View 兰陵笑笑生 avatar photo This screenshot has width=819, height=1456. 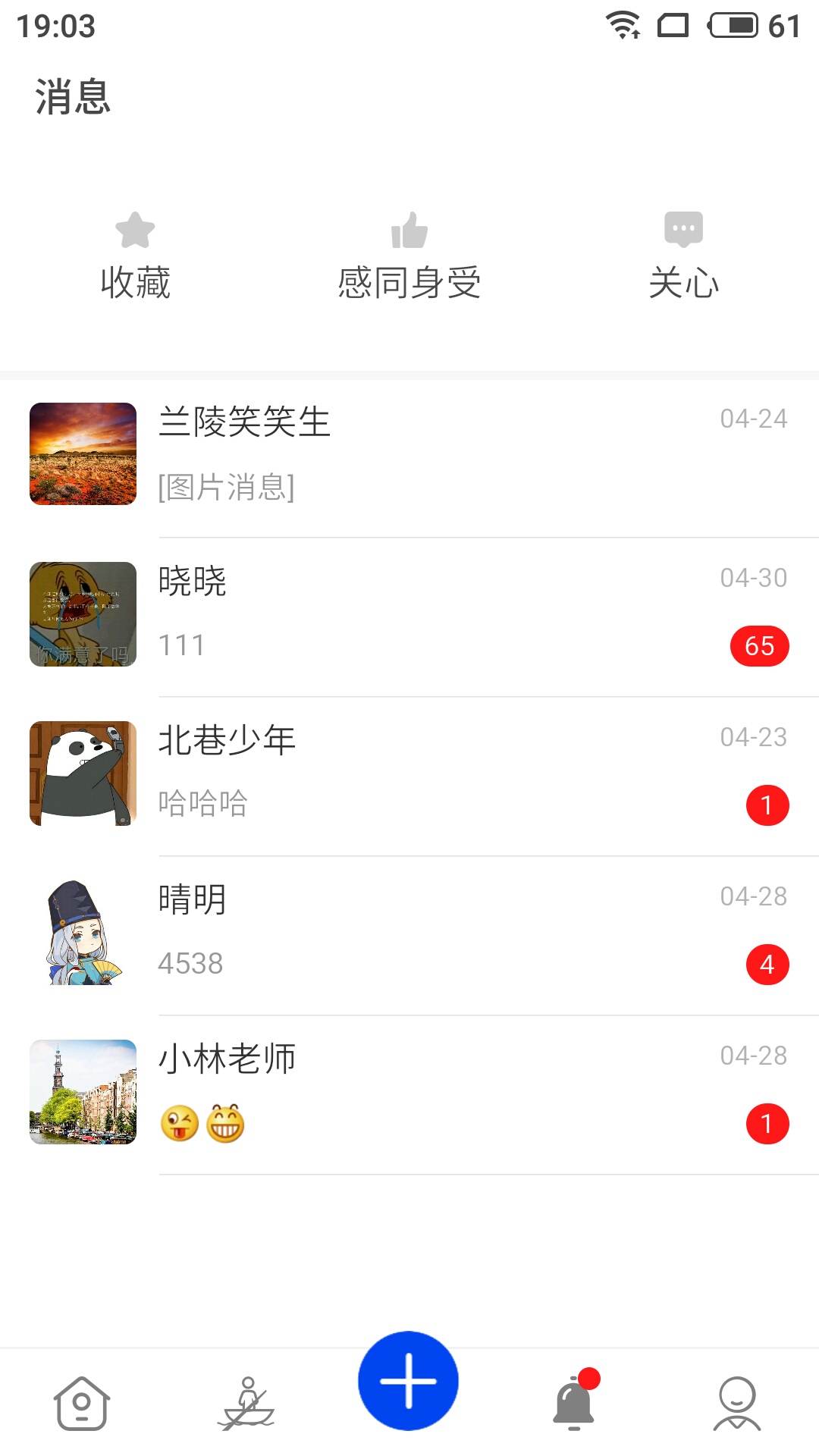pos(83,453)
